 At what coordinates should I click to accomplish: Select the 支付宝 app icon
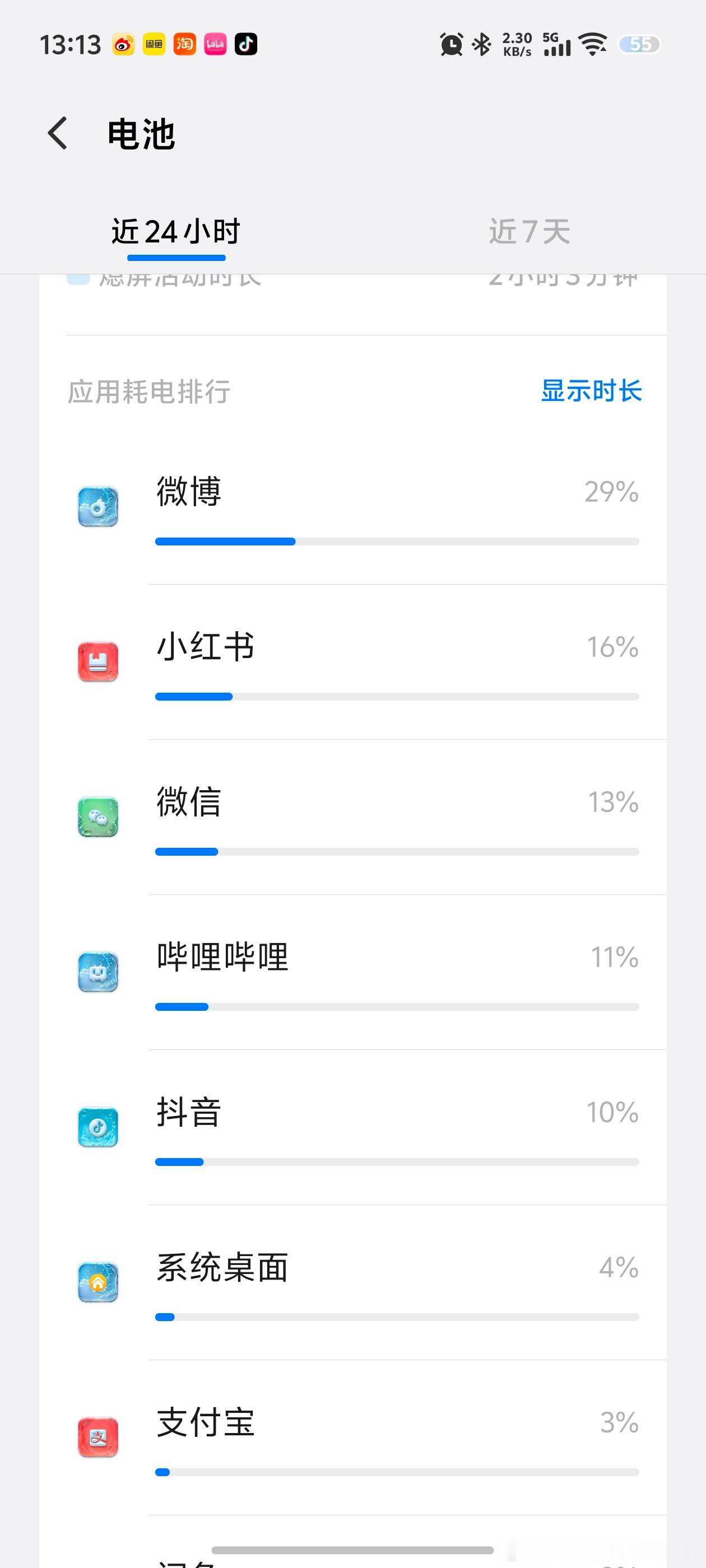(x=97, y=1436)
